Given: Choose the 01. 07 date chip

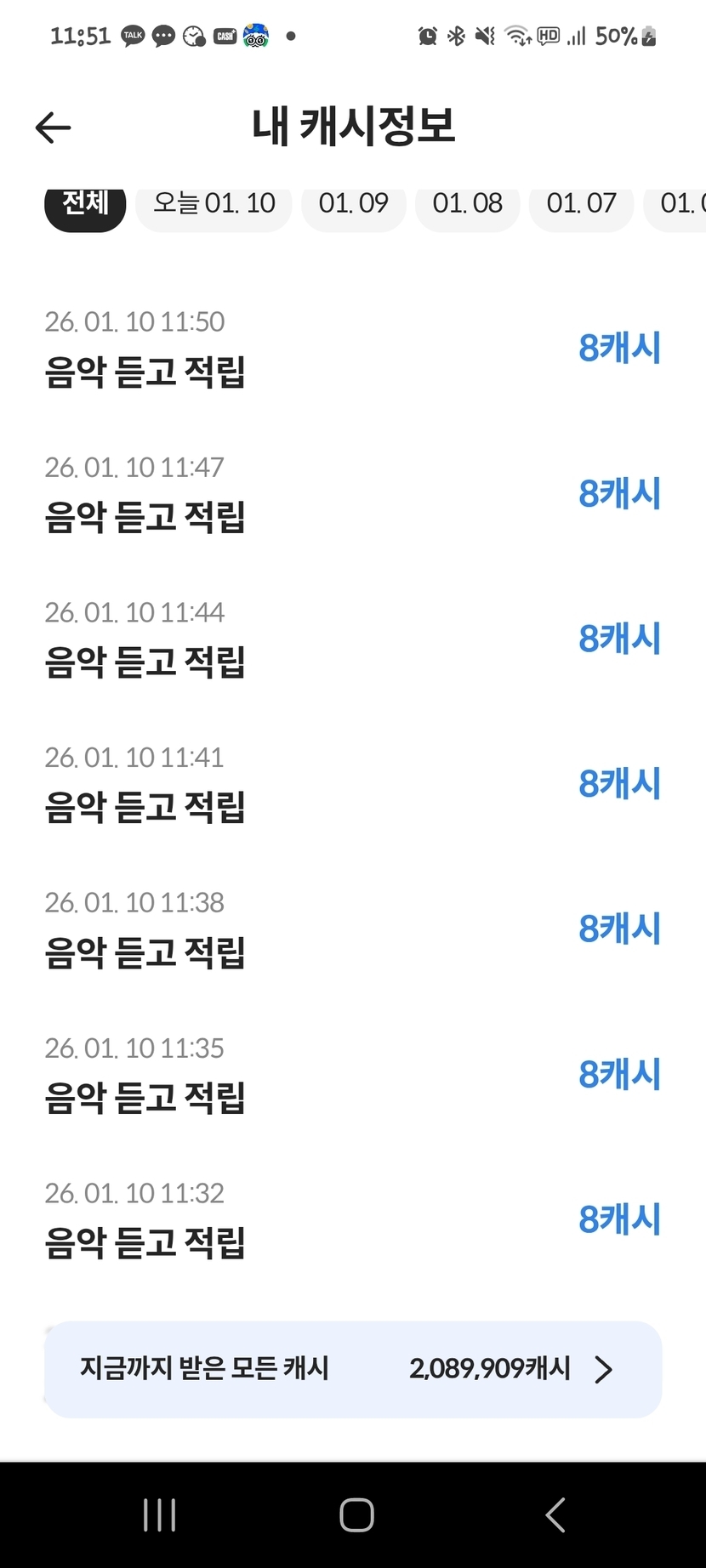Looking at the screenshot, I should click(x=581, y=205).
